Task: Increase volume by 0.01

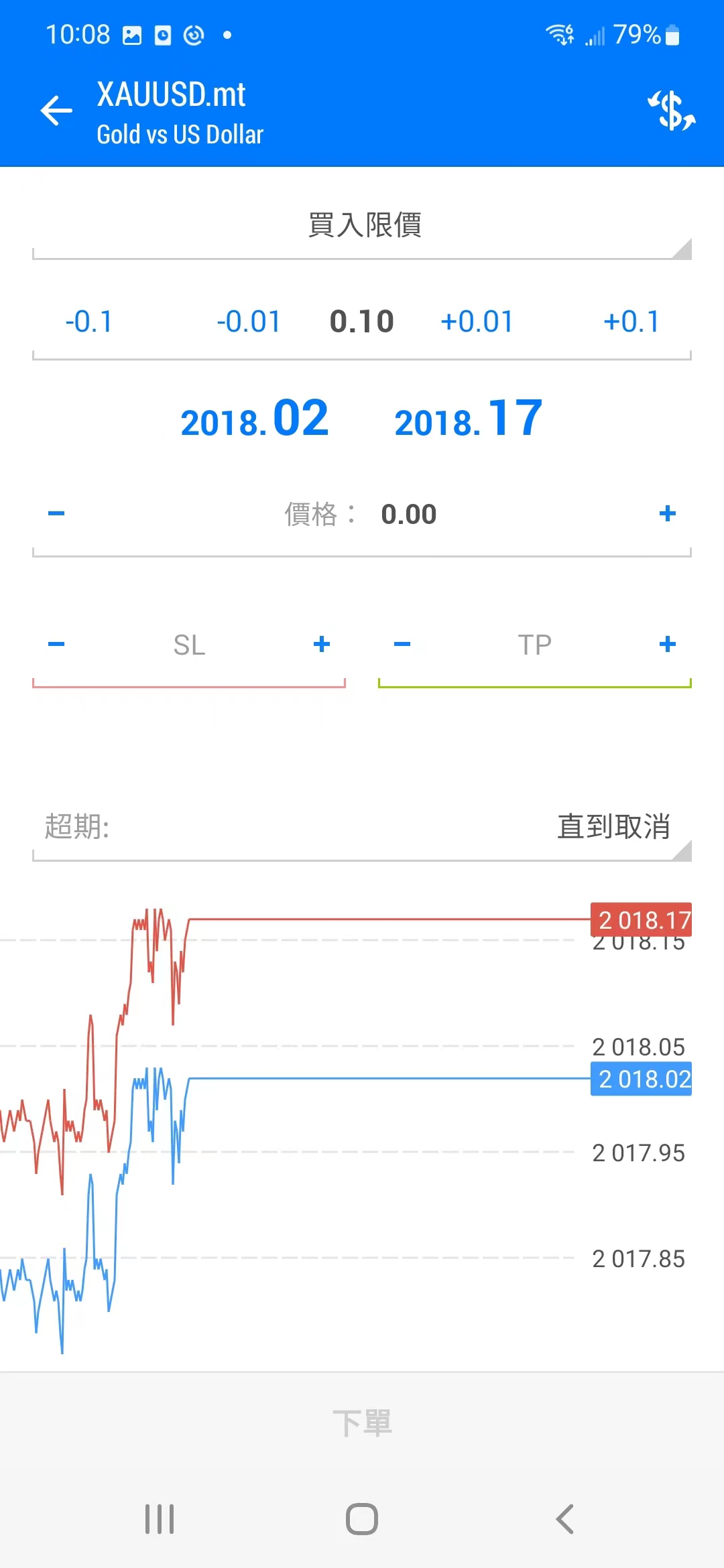Action: (x=477, y=322)
